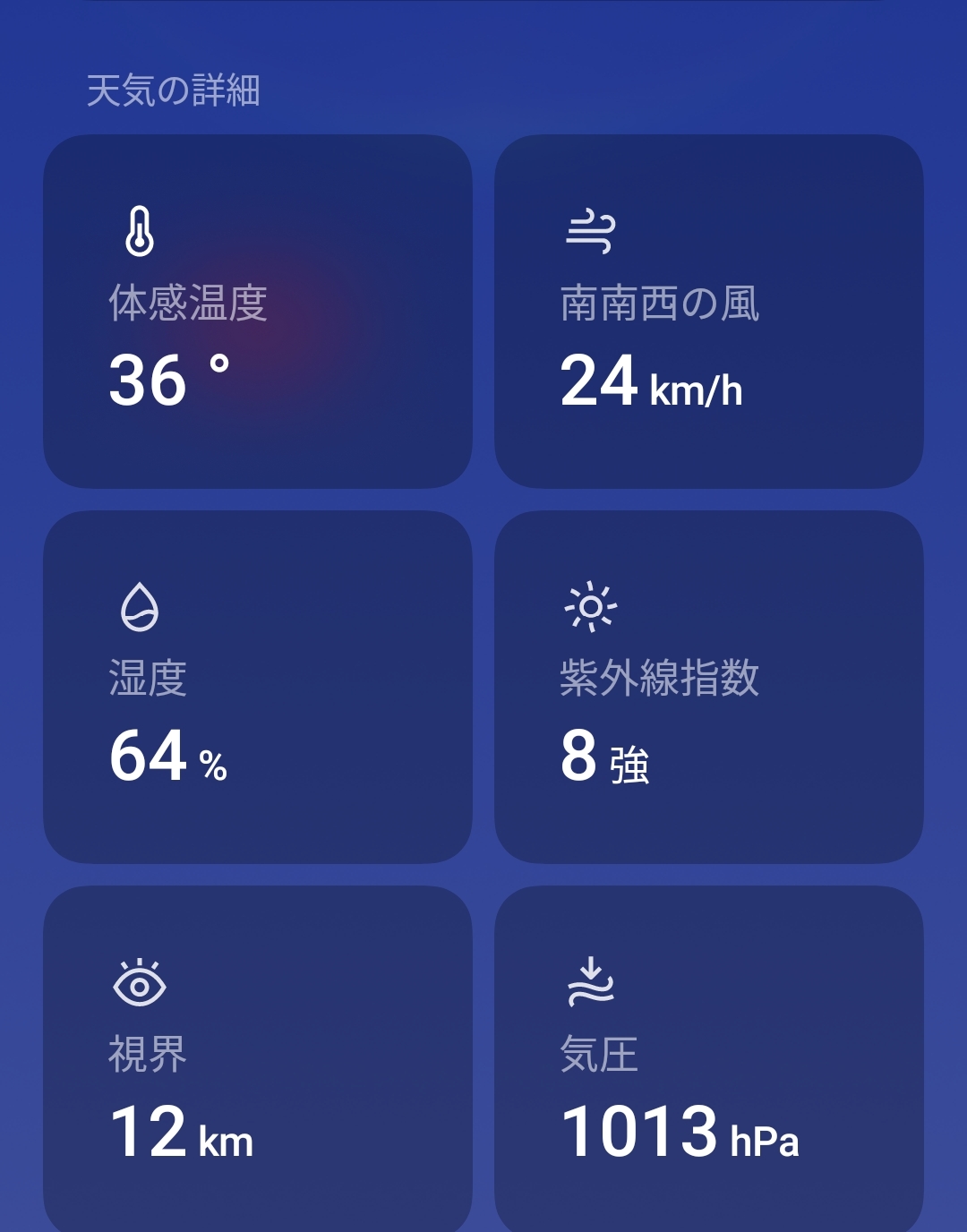Open the 体感温度 36° card
Viewport: 967px width, 1232px height.
point(258,312)
